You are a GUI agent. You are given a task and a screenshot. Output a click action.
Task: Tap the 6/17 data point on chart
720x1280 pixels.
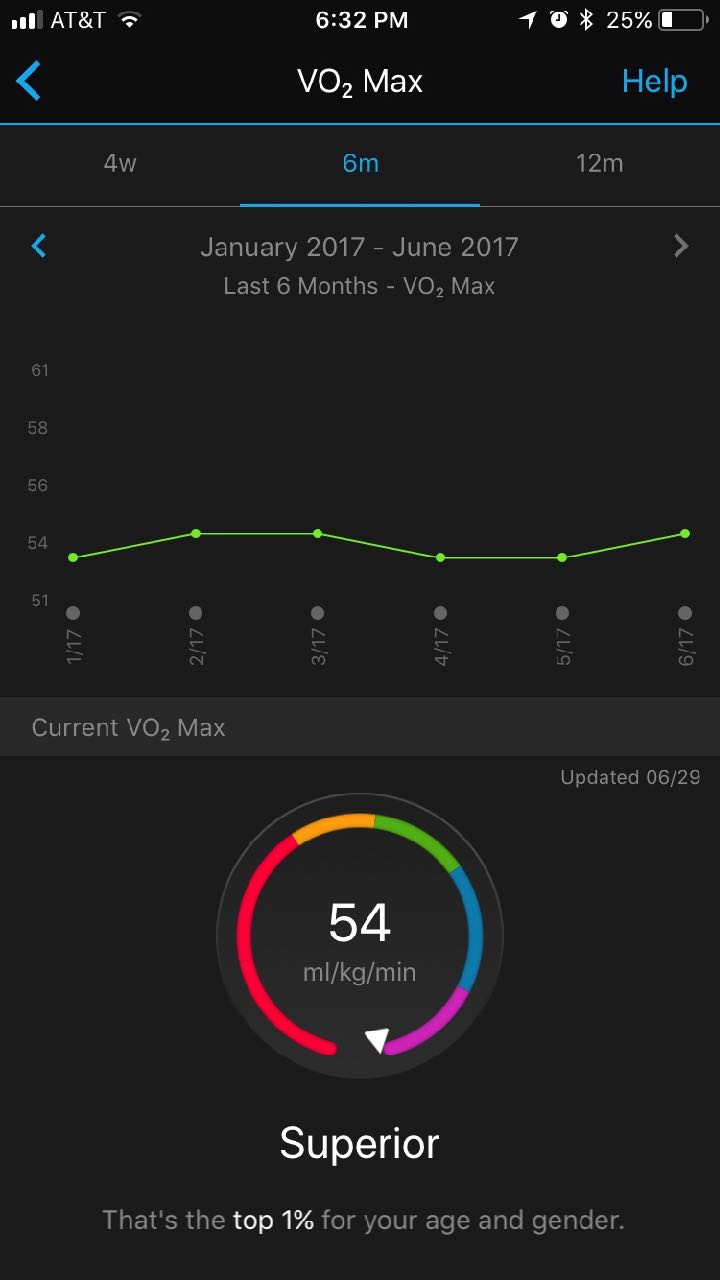tap(685, 533)
